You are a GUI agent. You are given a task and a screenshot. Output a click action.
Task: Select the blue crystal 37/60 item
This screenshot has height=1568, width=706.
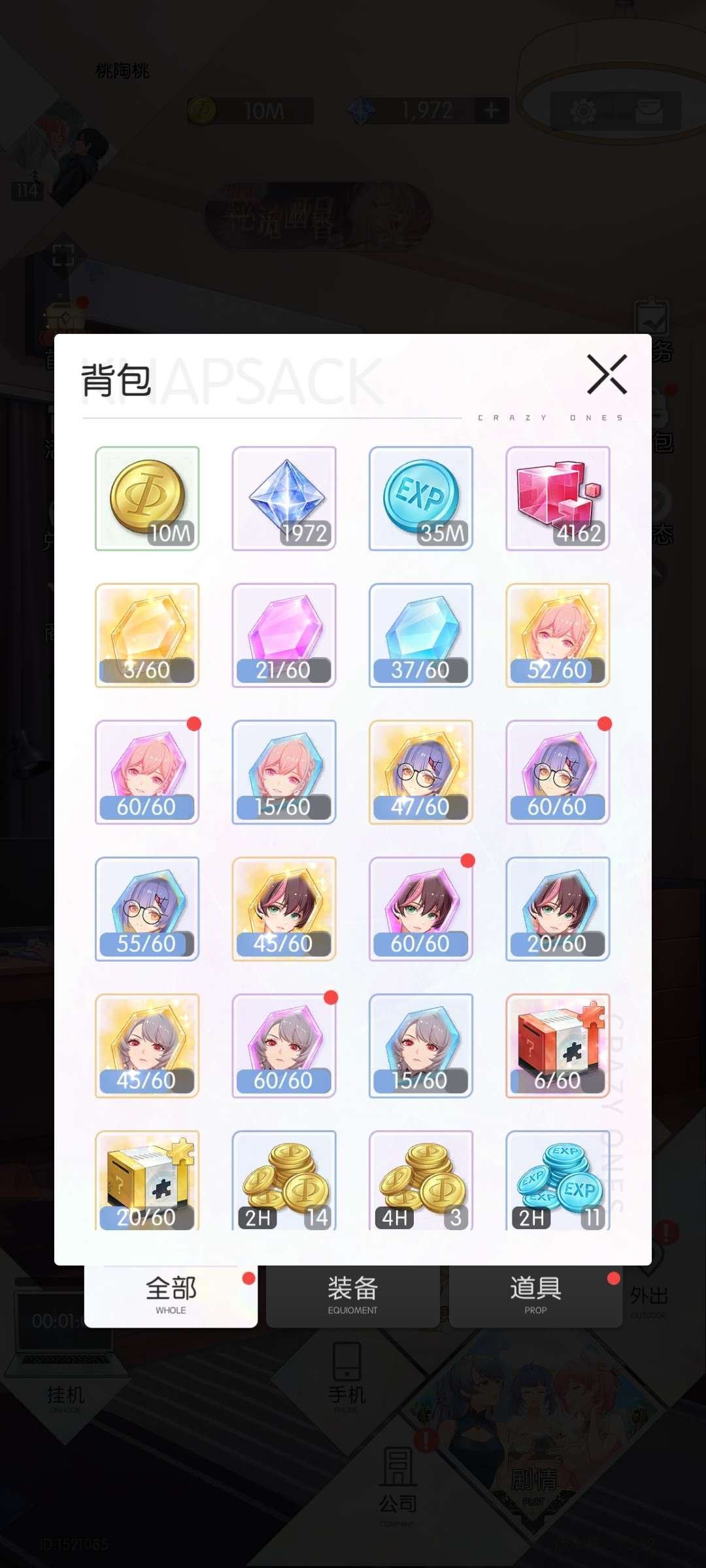[x=420, y=635]
